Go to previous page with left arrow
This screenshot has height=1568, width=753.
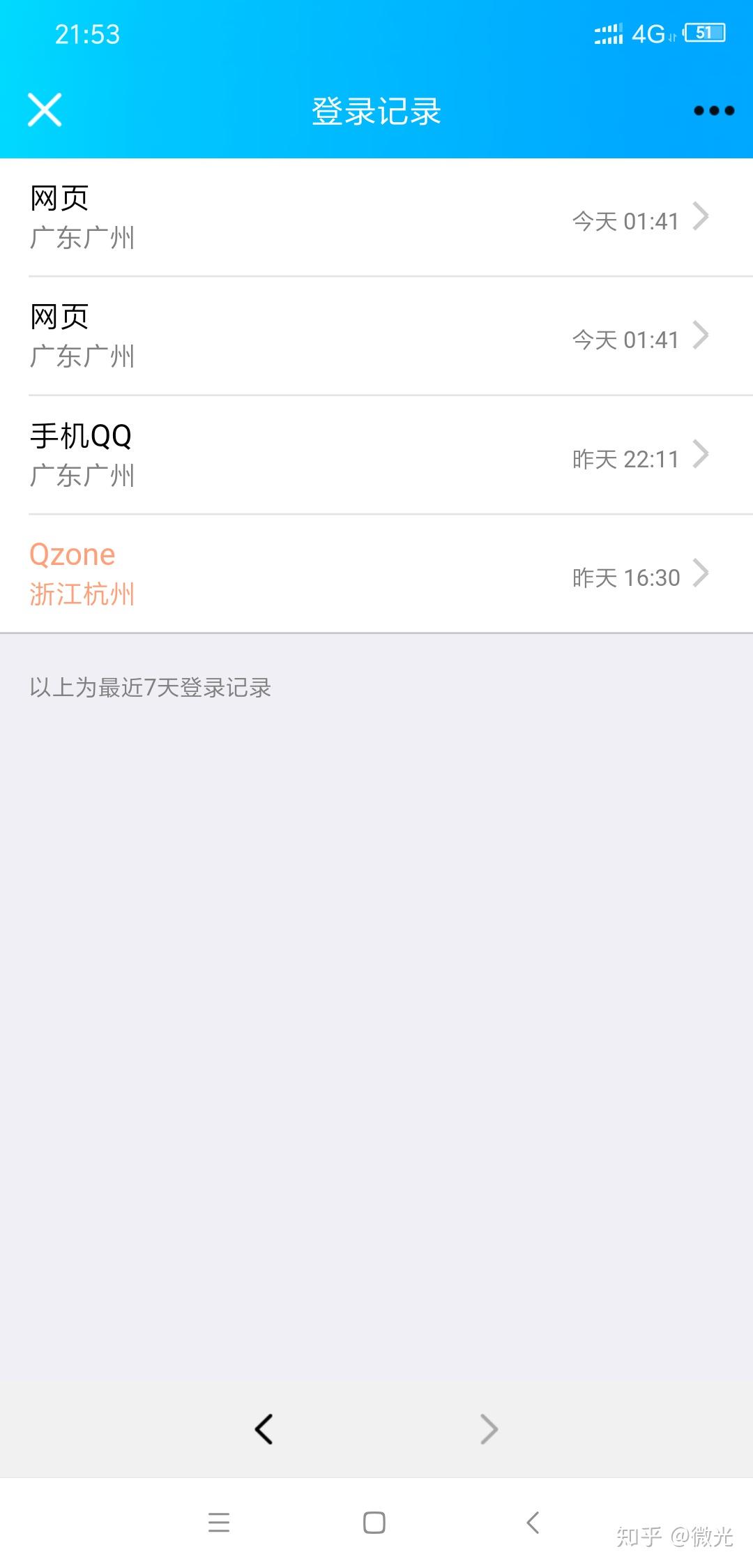[264, 1428]
